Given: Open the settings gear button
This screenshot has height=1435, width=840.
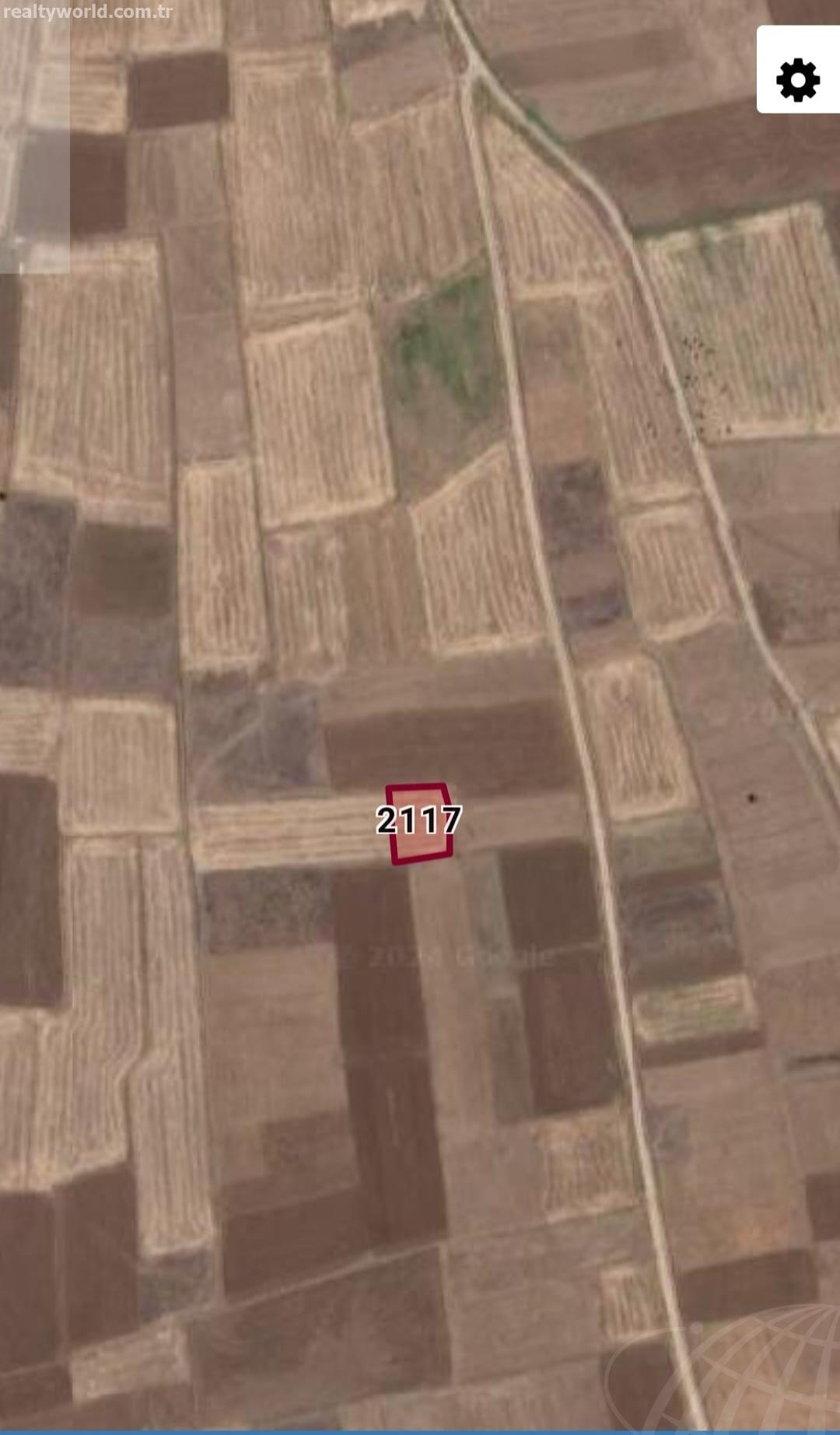Looking at the screenshot, I should pyautogui.click(x=798, y=70).
